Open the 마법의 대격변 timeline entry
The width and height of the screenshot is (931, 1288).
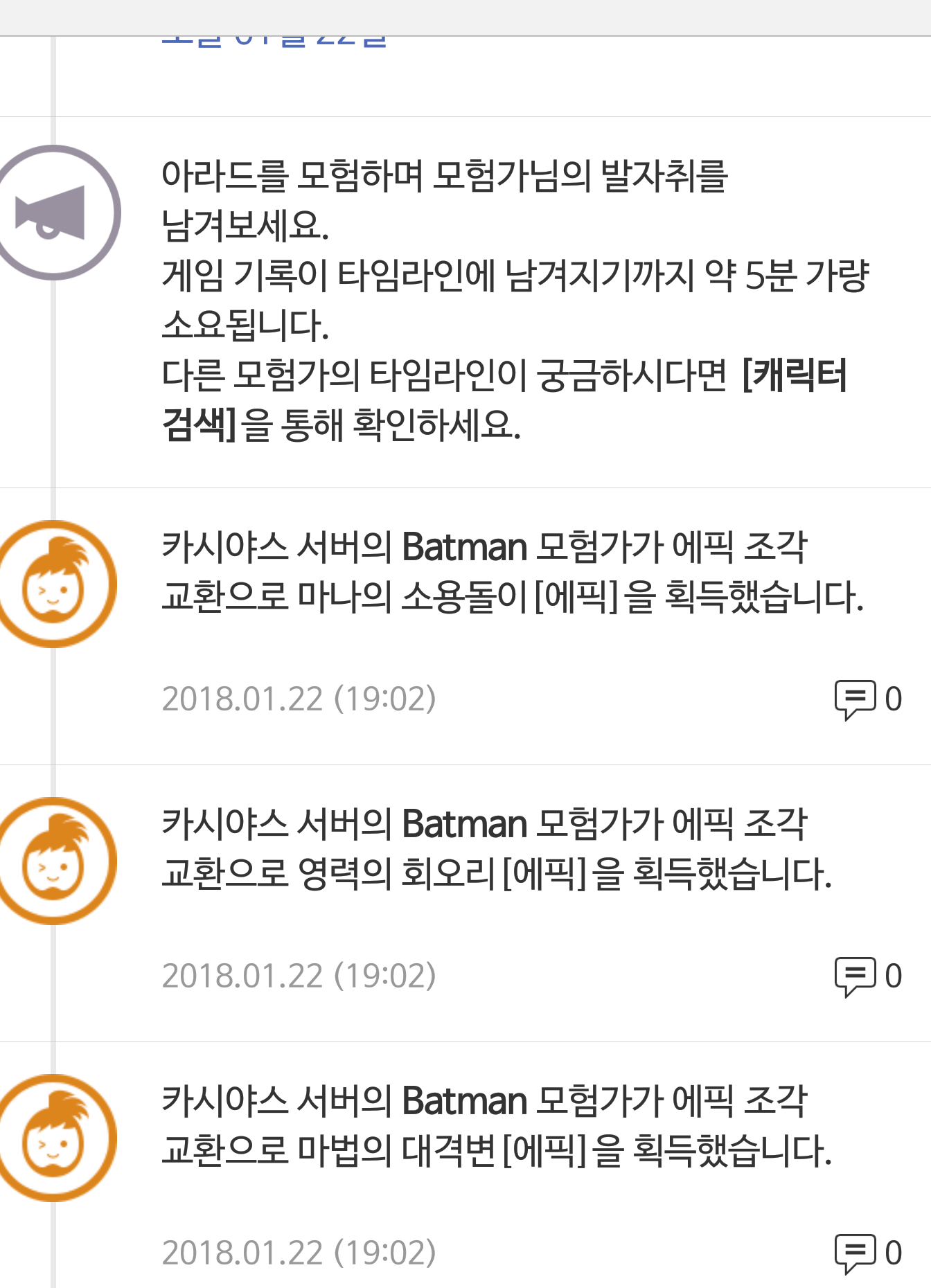coord(496,1126)
